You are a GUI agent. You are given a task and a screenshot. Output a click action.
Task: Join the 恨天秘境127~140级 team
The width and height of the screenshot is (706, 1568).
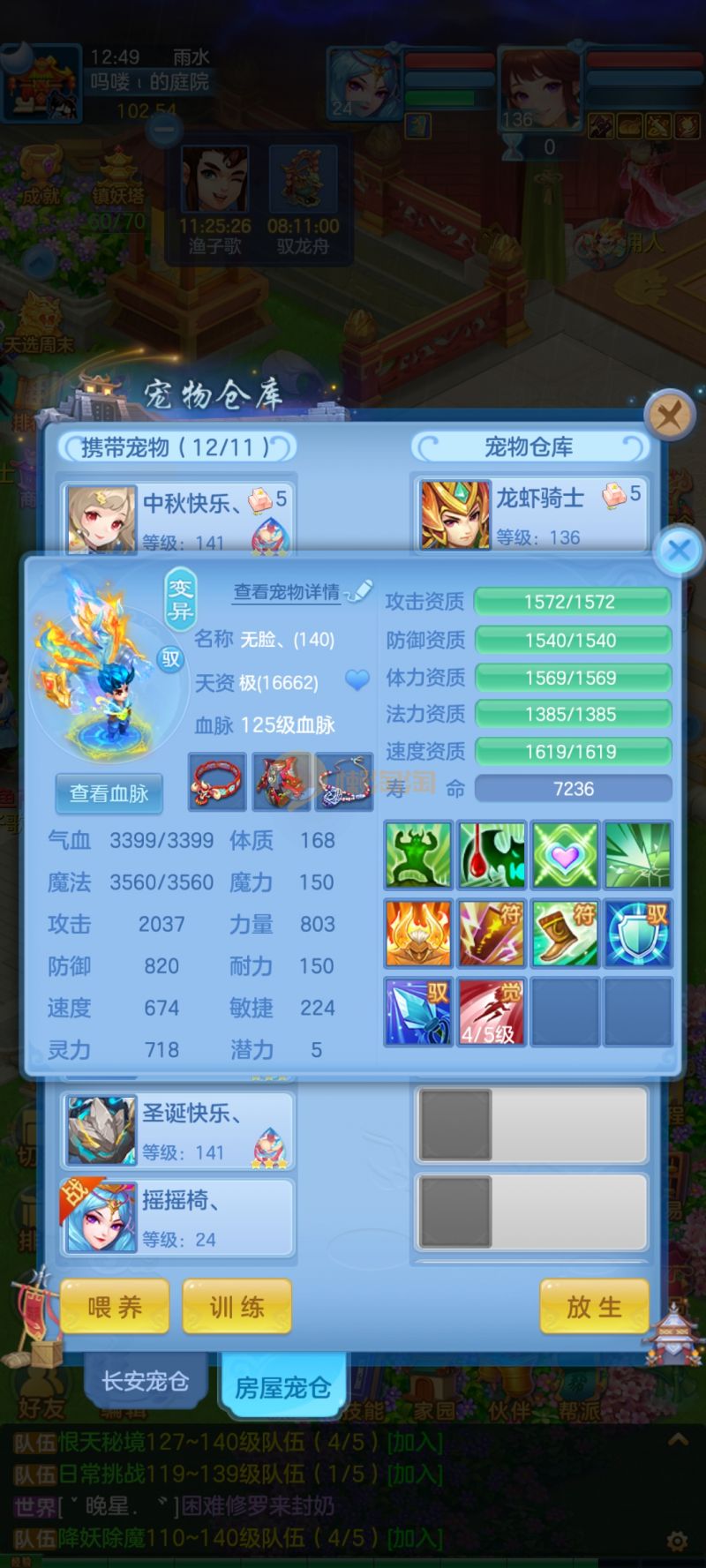coord(415,1443)
